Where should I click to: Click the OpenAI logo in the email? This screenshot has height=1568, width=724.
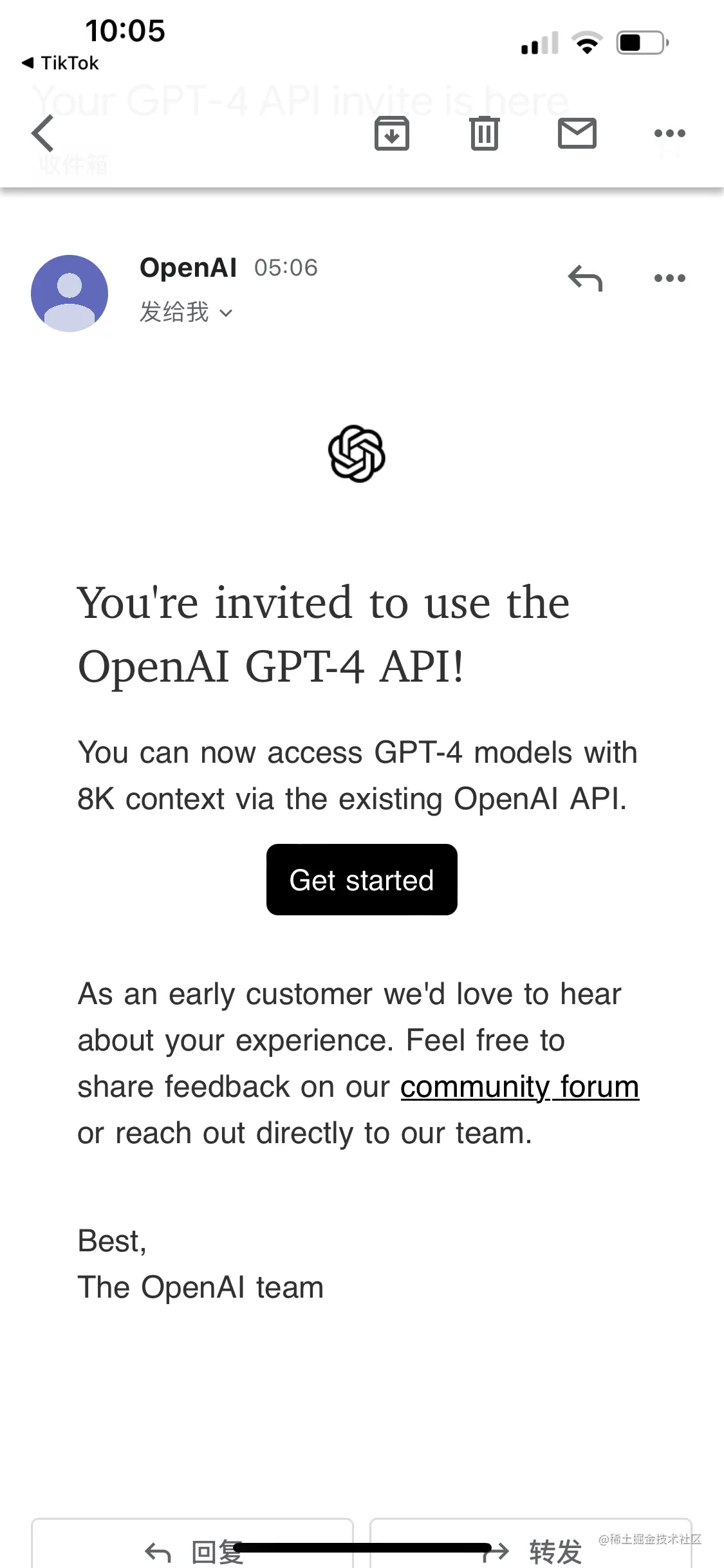355,454
